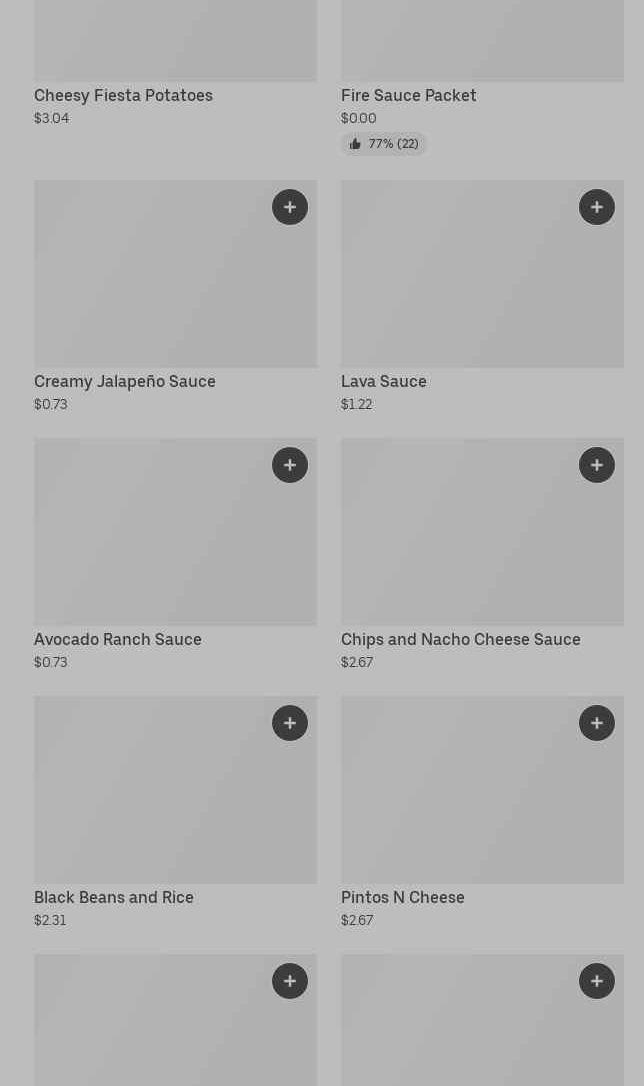
Task: Open the Cheesy Fiesta Potatoes item
Action: (123, 96)
